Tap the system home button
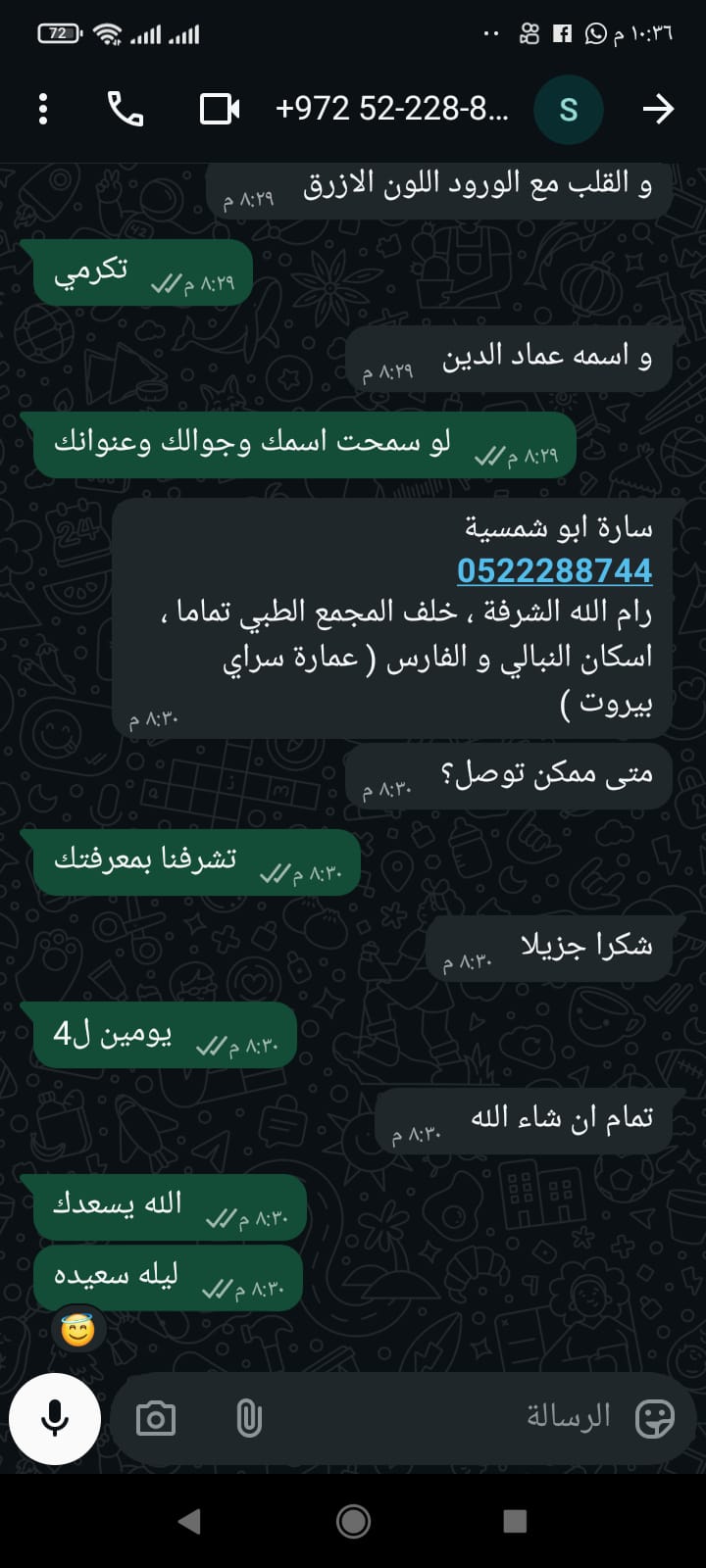This screenshot has width=706, height=1568. [353, 1521]
